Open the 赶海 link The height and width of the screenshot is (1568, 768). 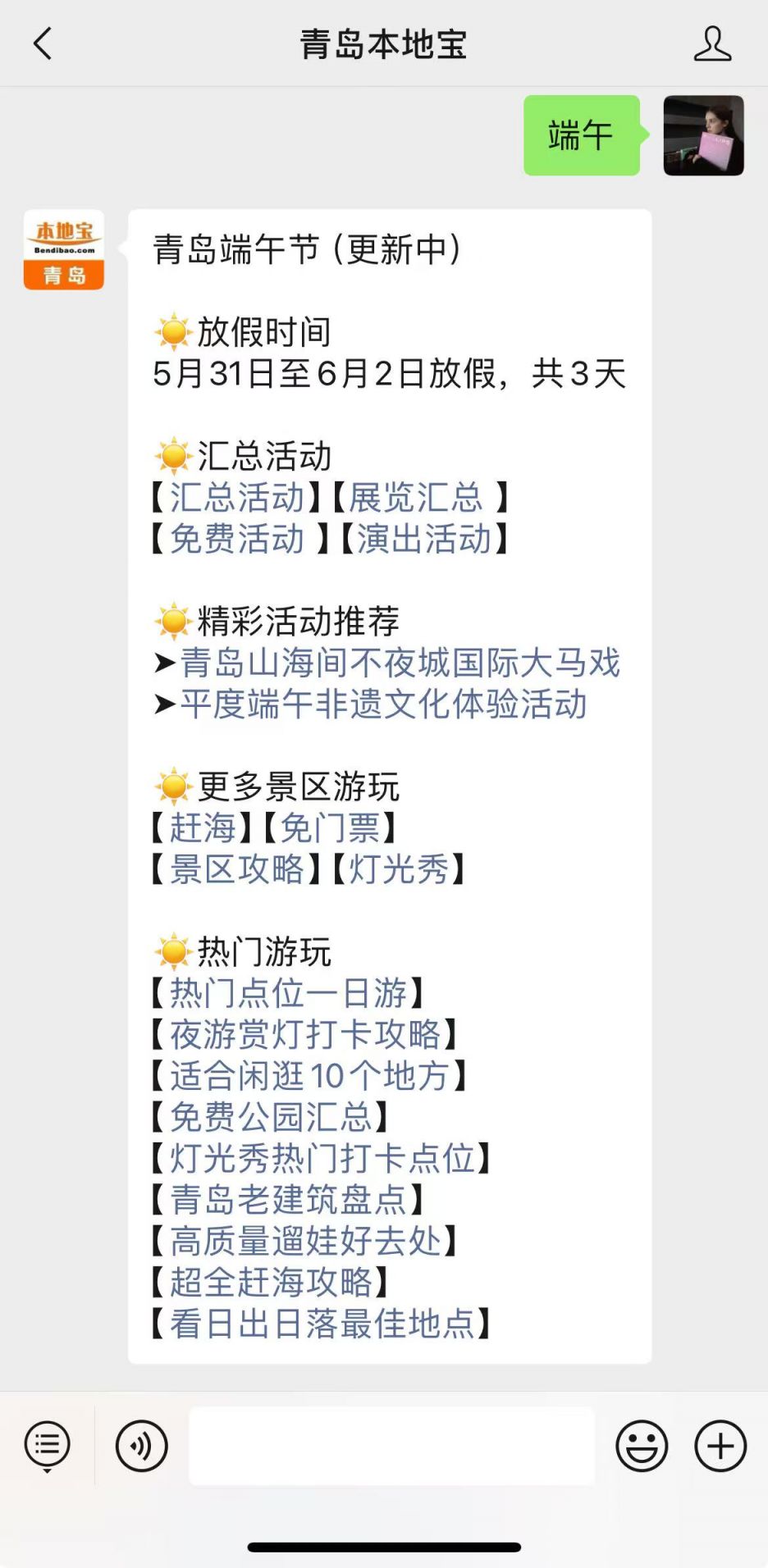pos(203,827)
